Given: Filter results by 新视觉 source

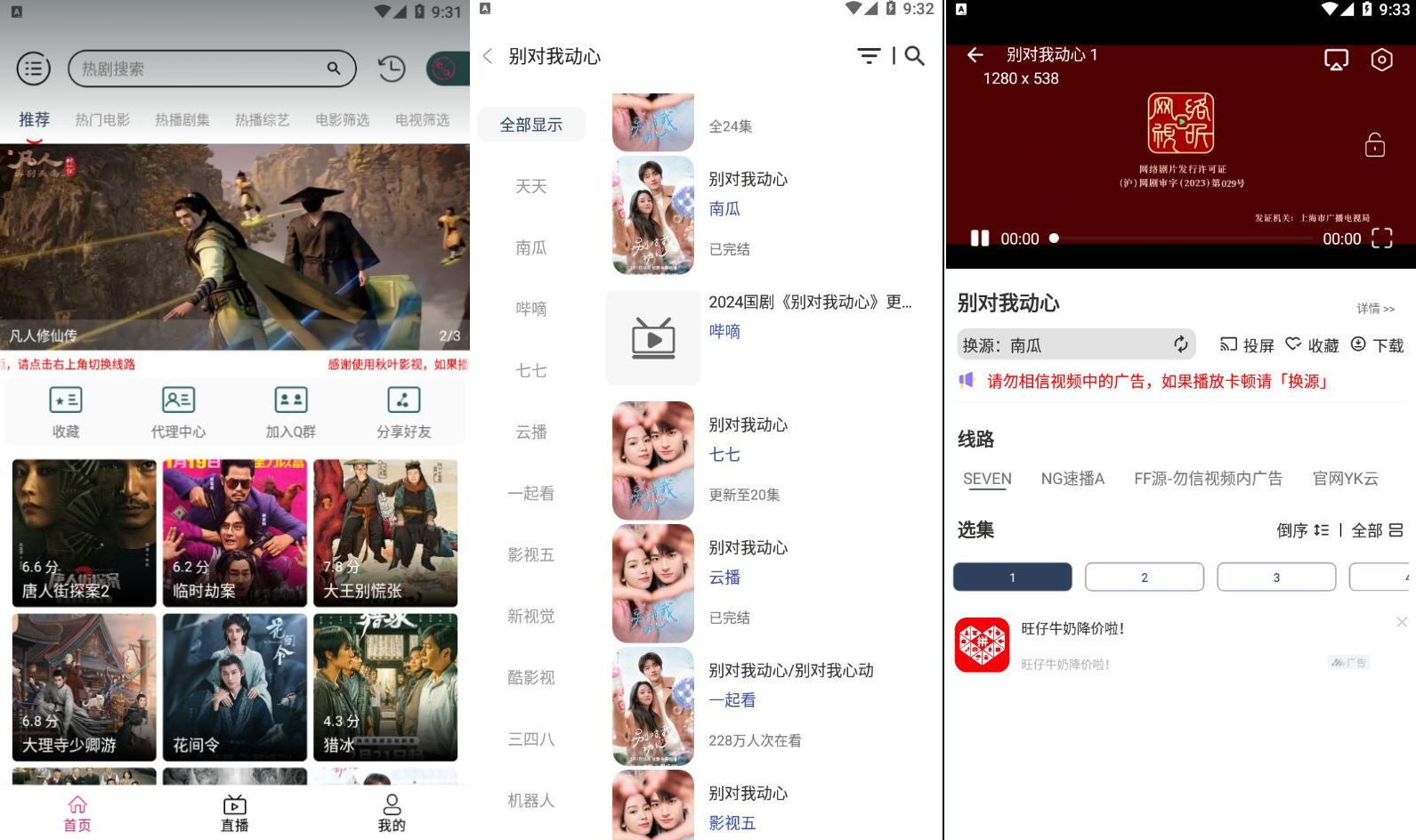Looking at the screenshot, I should click(x=530, y=616).
